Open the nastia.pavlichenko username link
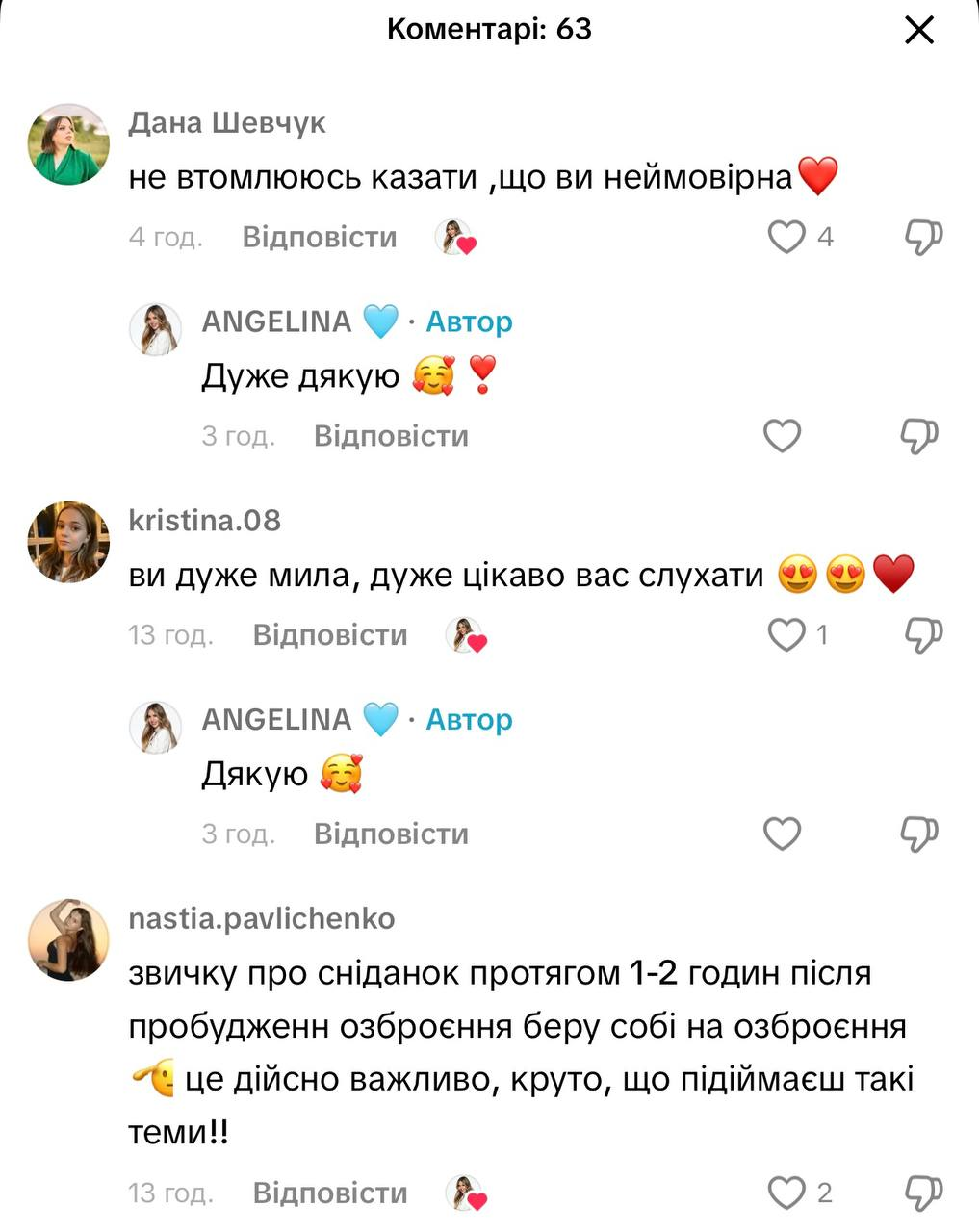Viewport: 979px width, 1232px height. pyautogui.click(x=261, y=918)
